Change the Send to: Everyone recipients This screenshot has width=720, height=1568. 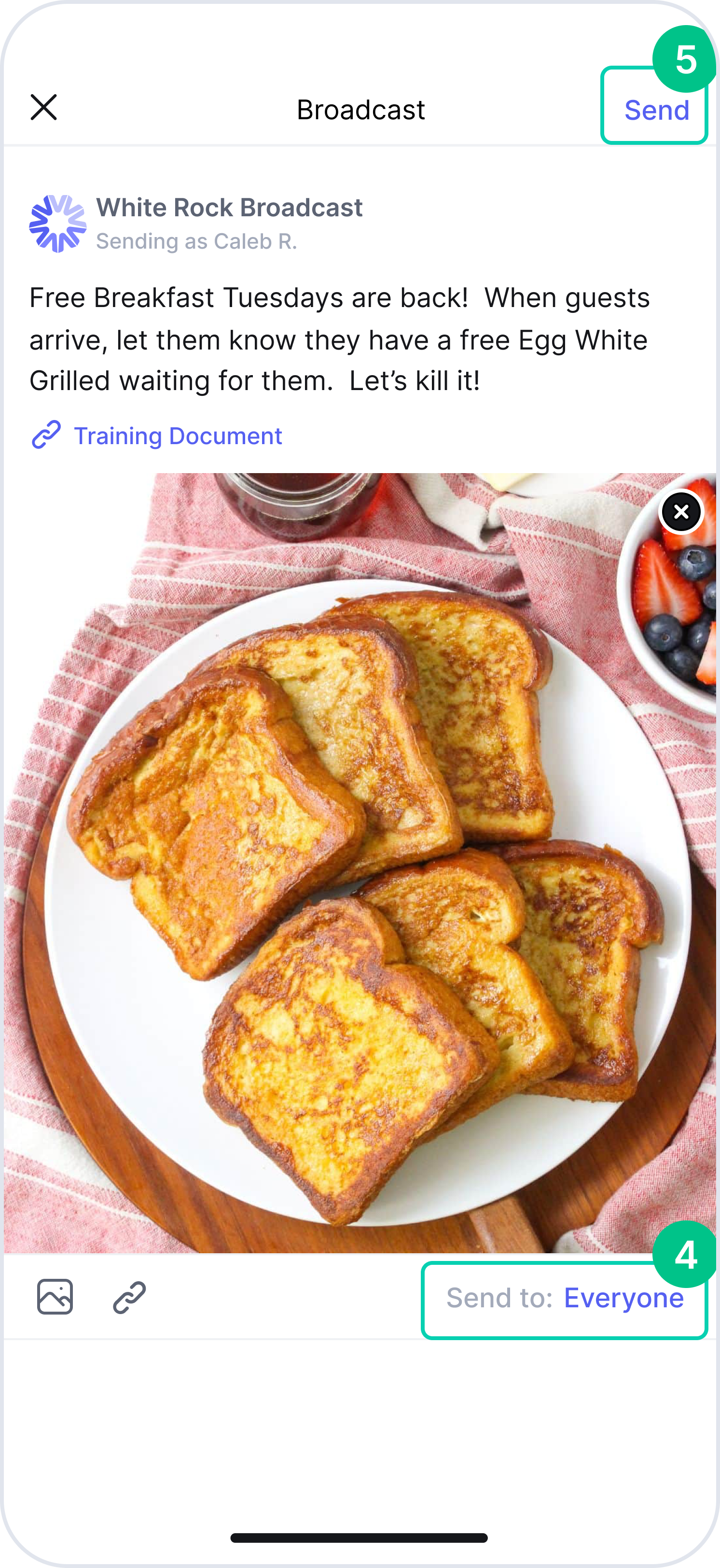pos(565,1298)
